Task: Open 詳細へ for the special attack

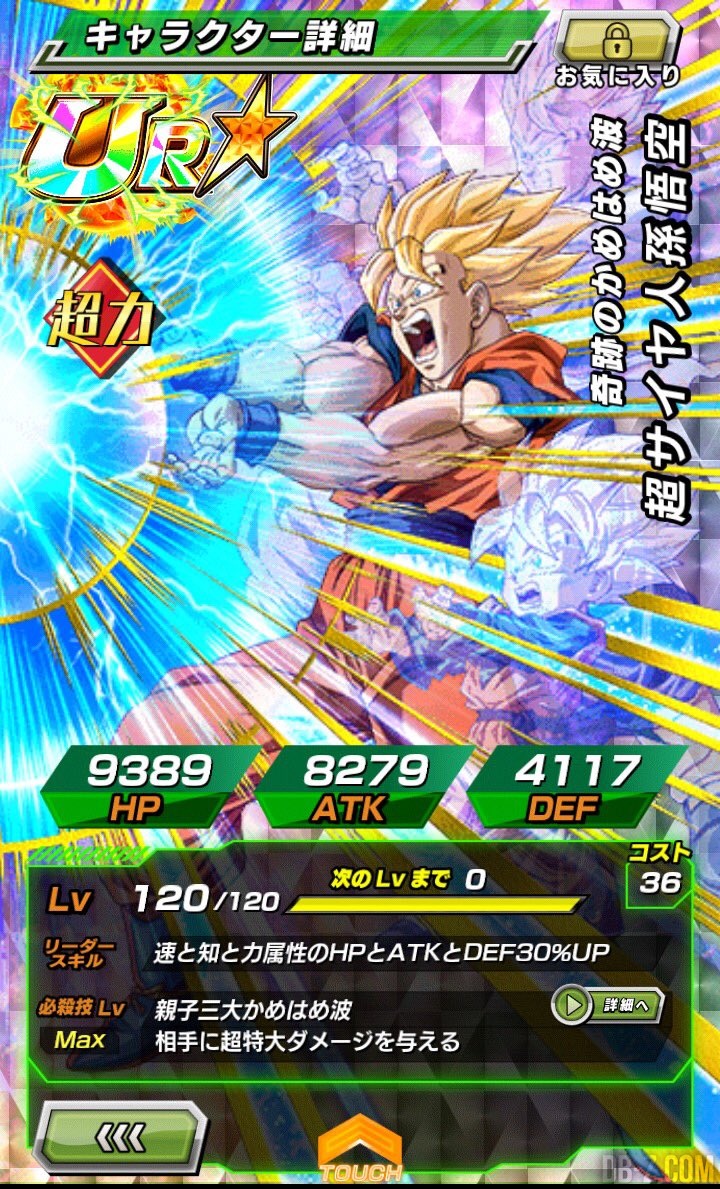Action: (609, 1005)
